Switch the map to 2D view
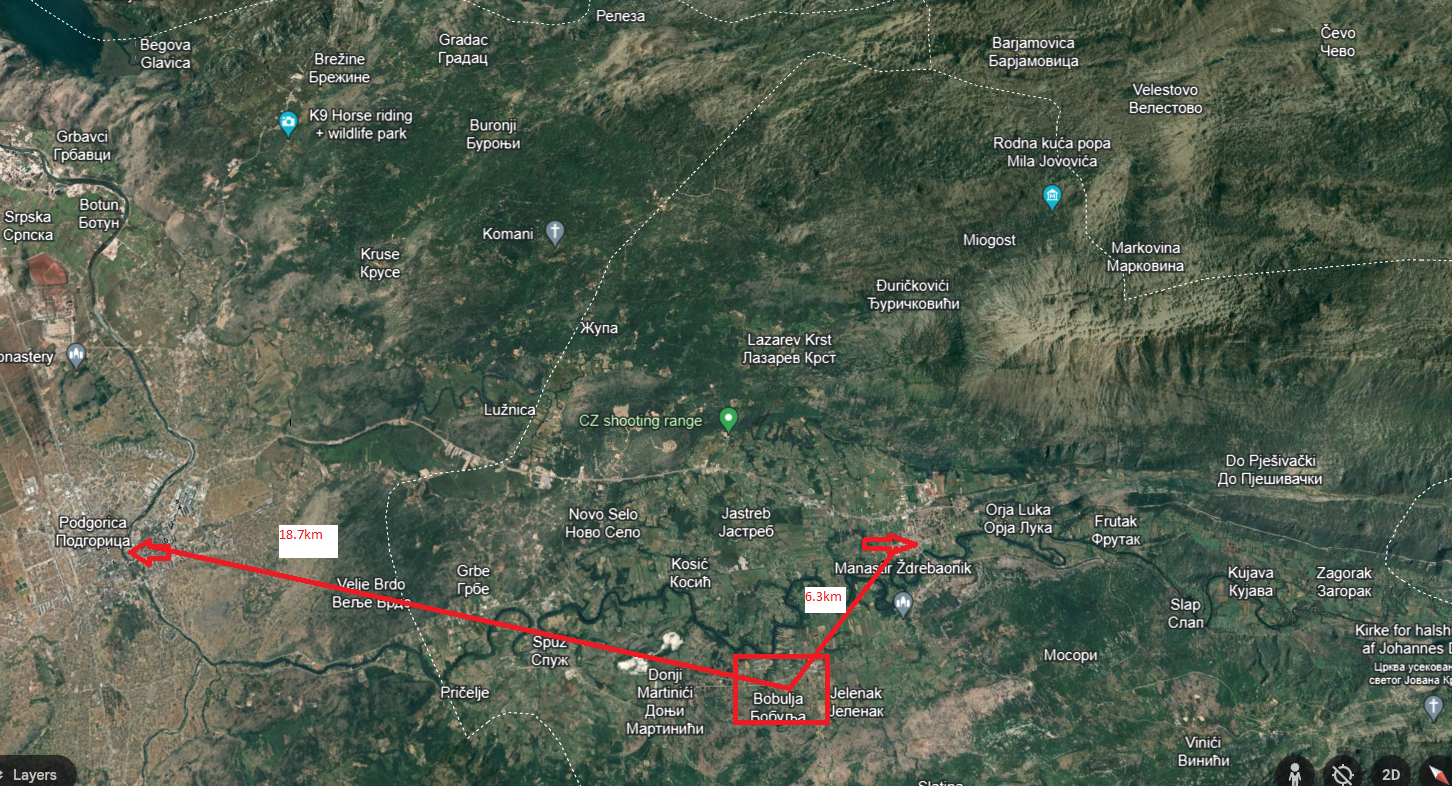The width and height of the screenshot is (1452, 786). (x=1390, y=773)
